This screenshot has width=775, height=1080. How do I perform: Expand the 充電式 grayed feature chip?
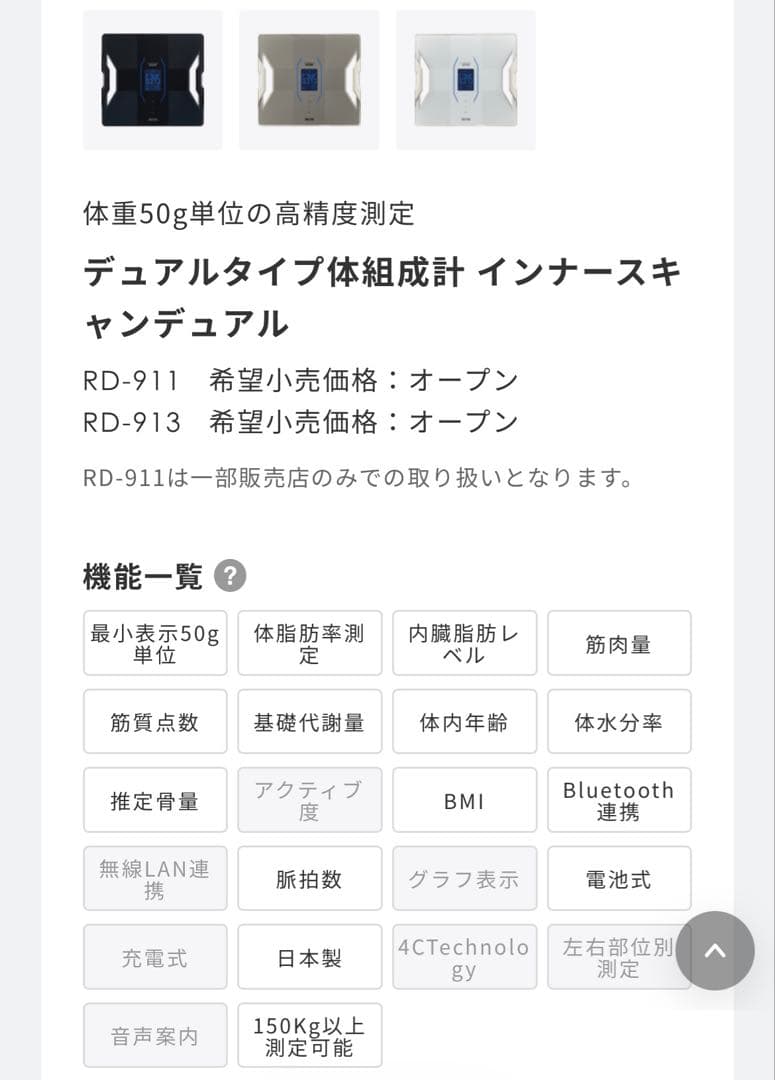coord(155,957)
